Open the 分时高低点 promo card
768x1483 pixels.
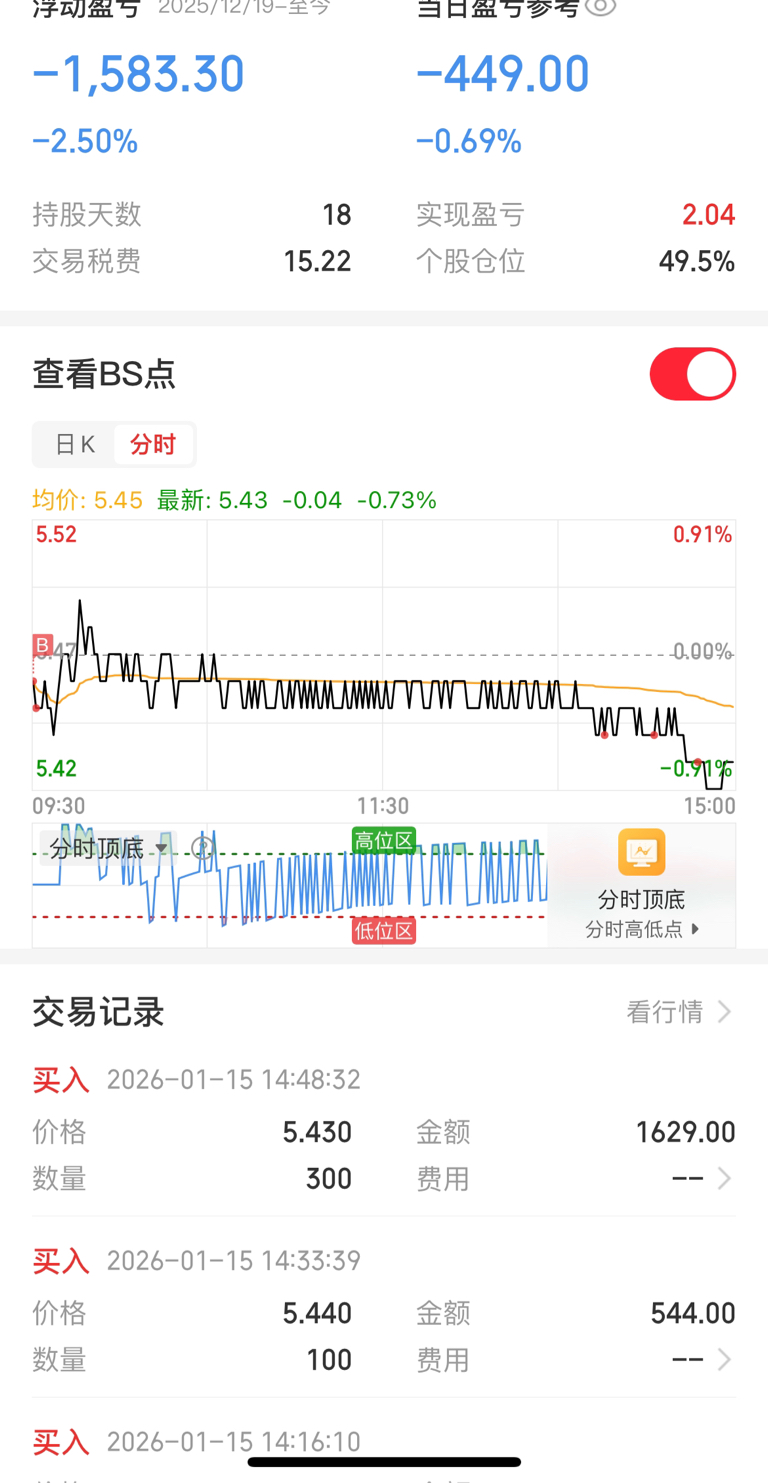641,885
